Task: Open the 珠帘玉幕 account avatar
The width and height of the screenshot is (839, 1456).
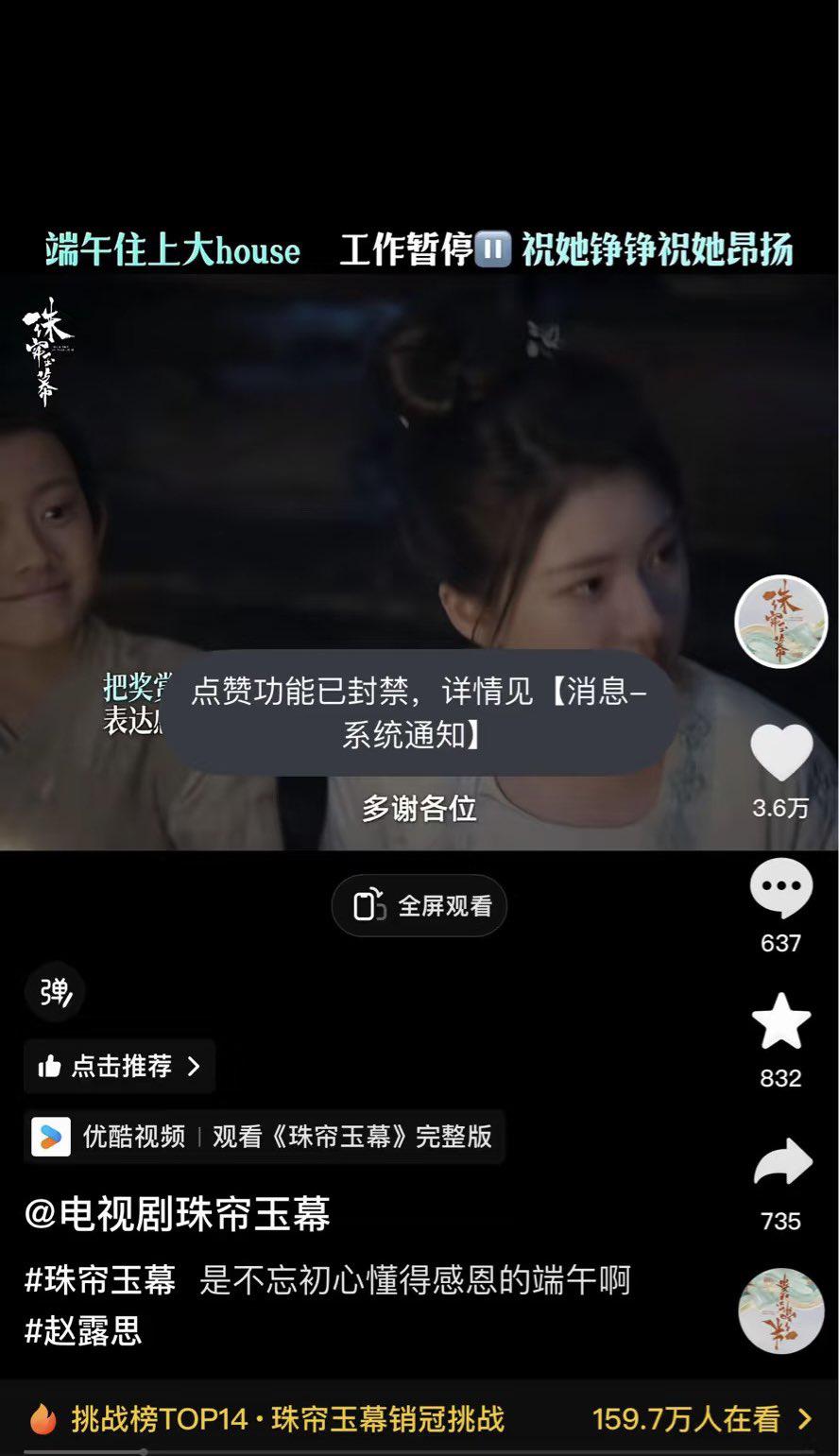Action: tap(780, 622)
